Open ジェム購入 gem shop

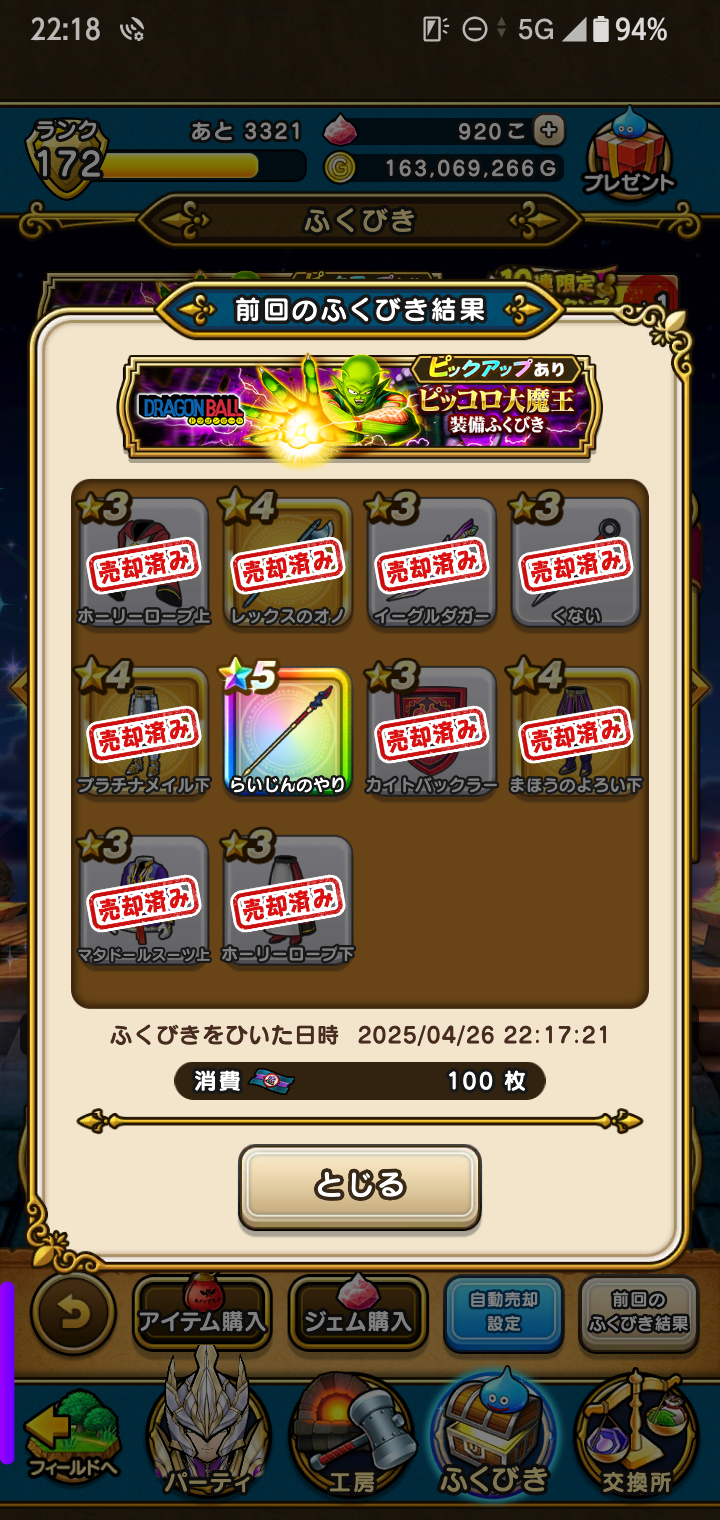358,1313
